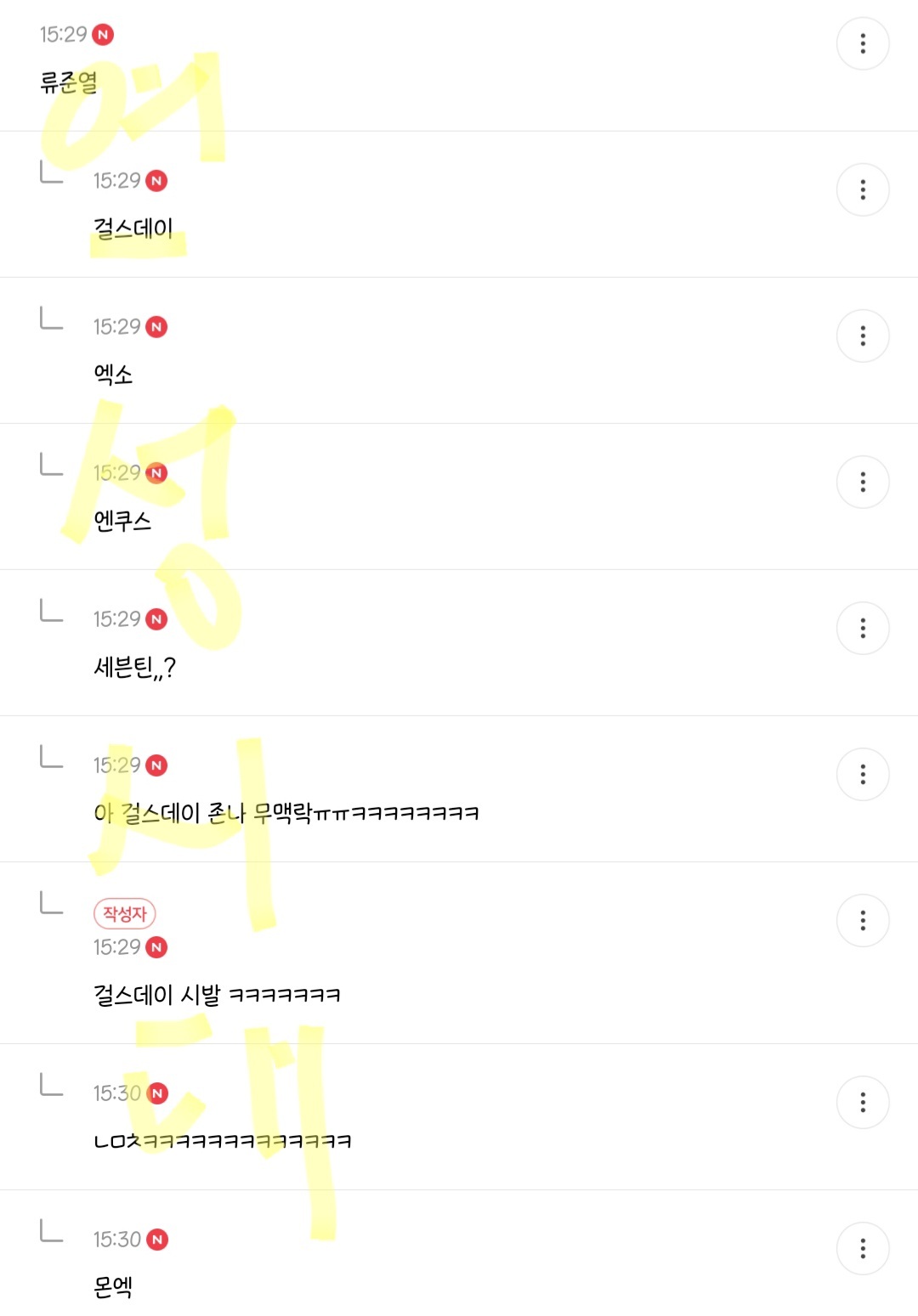Open the three-dot menu beside the 엑소 reply
The image size is (918, 1316).
point(863,336)
